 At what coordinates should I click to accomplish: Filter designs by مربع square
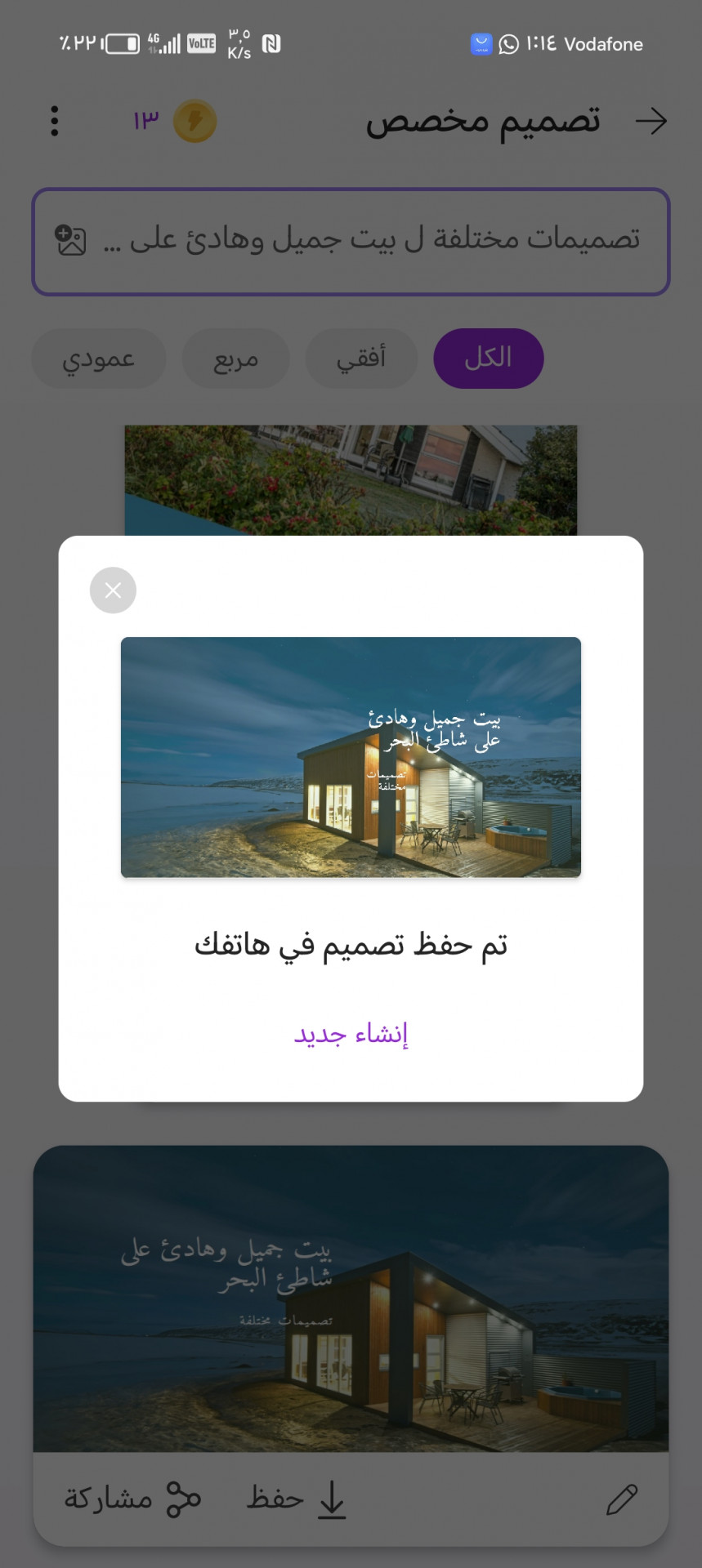point(235,359)
